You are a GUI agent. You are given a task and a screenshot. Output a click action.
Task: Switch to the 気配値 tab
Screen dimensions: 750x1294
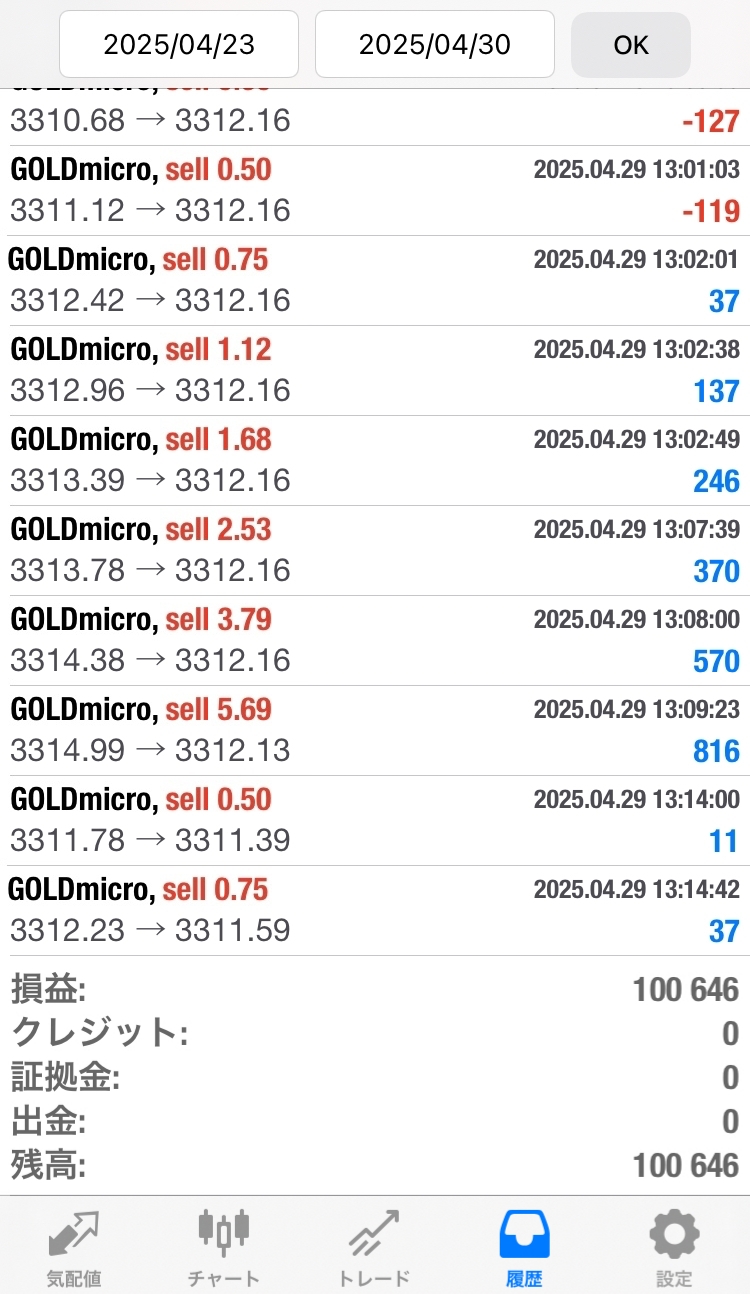coord(74,1247)
